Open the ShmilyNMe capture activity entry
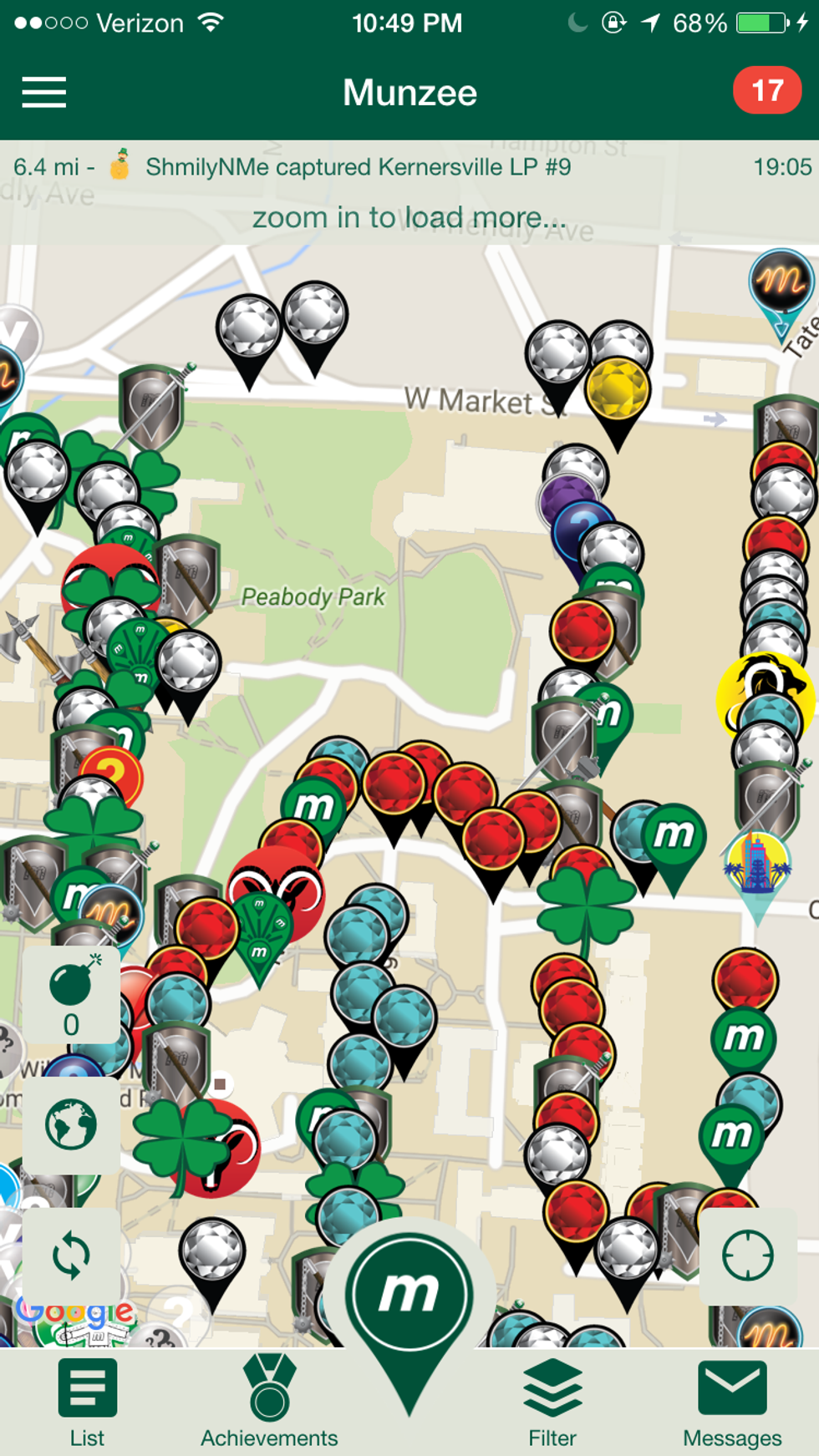Viewport: 819px width, 1456px height. (359, 167)
